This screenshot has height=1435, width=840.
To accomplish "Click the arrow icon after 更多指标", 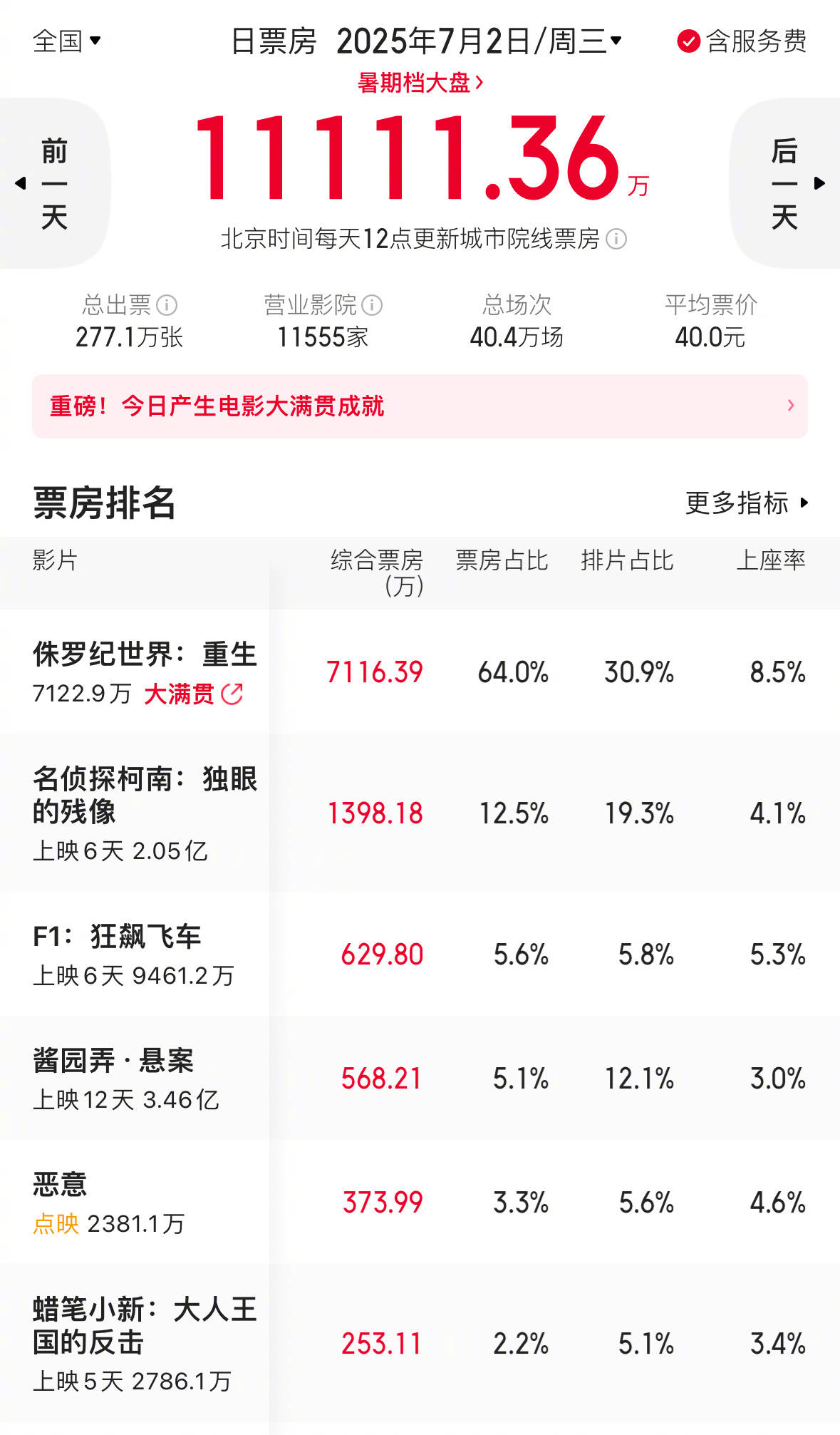I will (x=804, y=503).
